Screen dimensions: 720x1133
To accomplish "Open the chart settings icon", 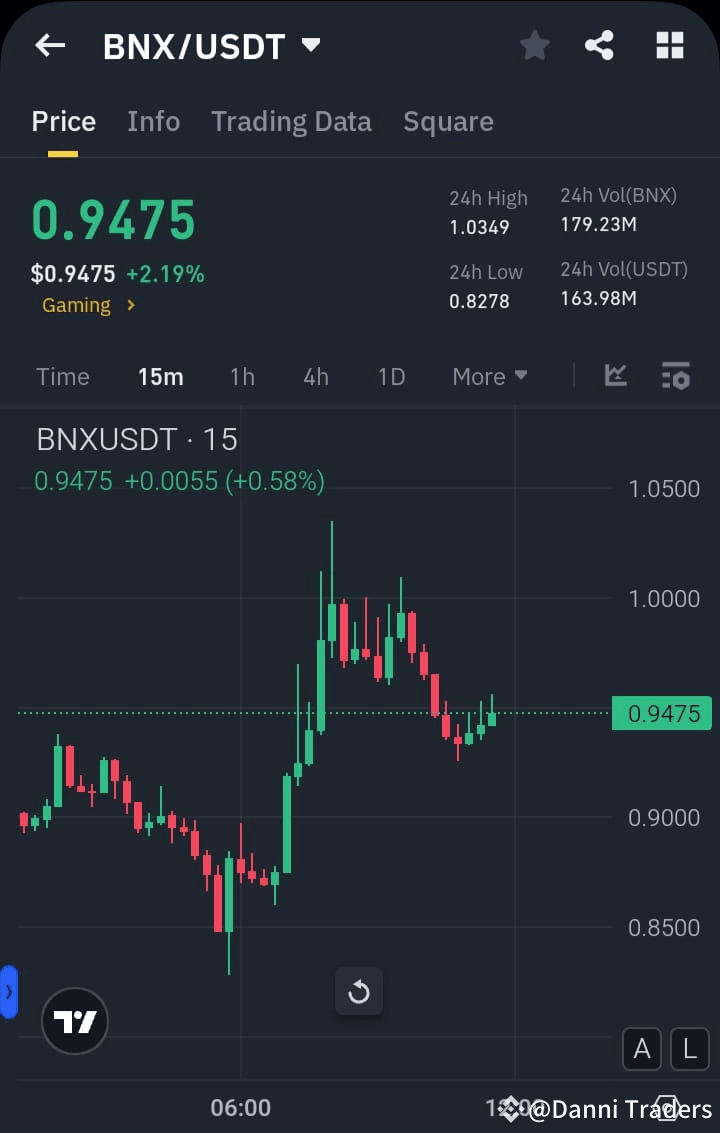I will [x=676, y=376].
